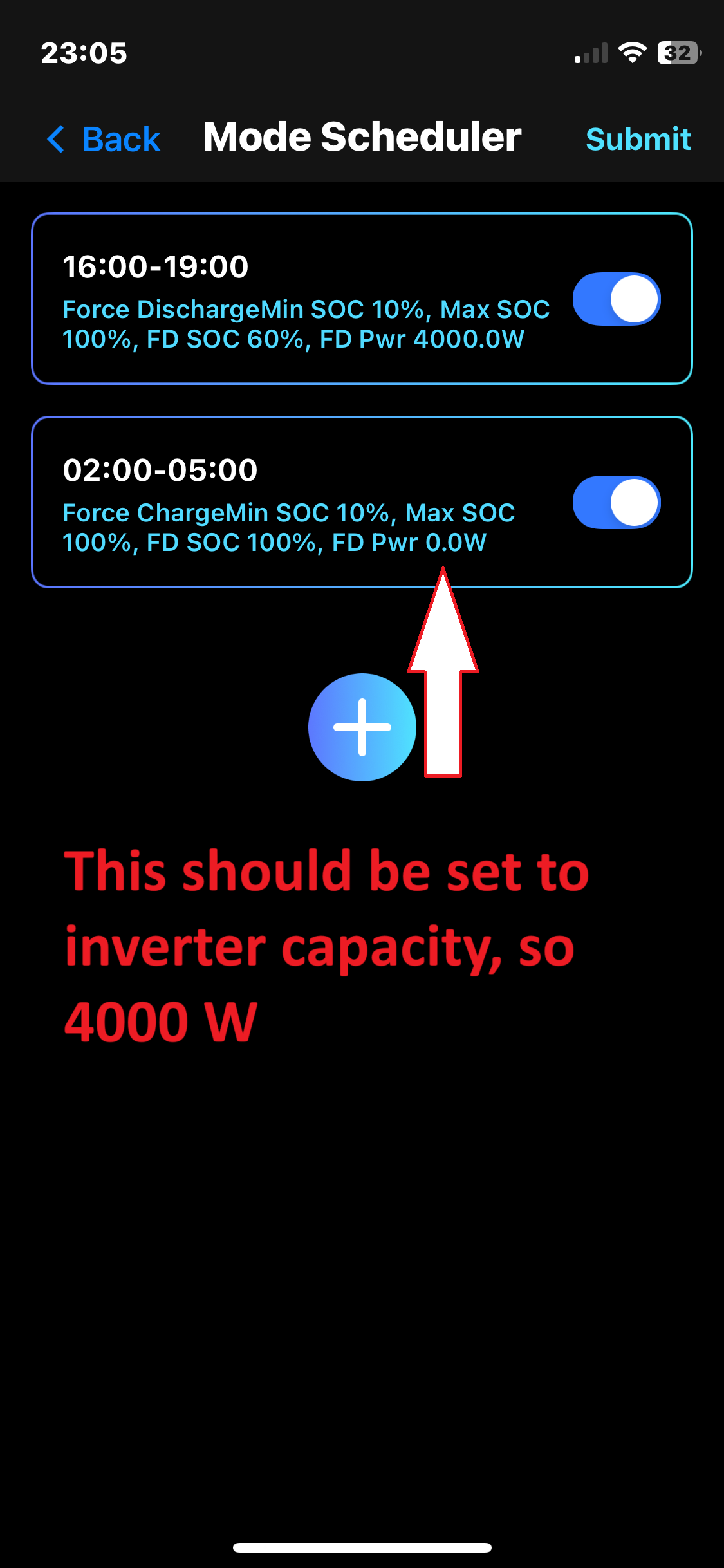Submit the mode schedule
Viewport: 724px width, 1568px height.
point(638,139)
